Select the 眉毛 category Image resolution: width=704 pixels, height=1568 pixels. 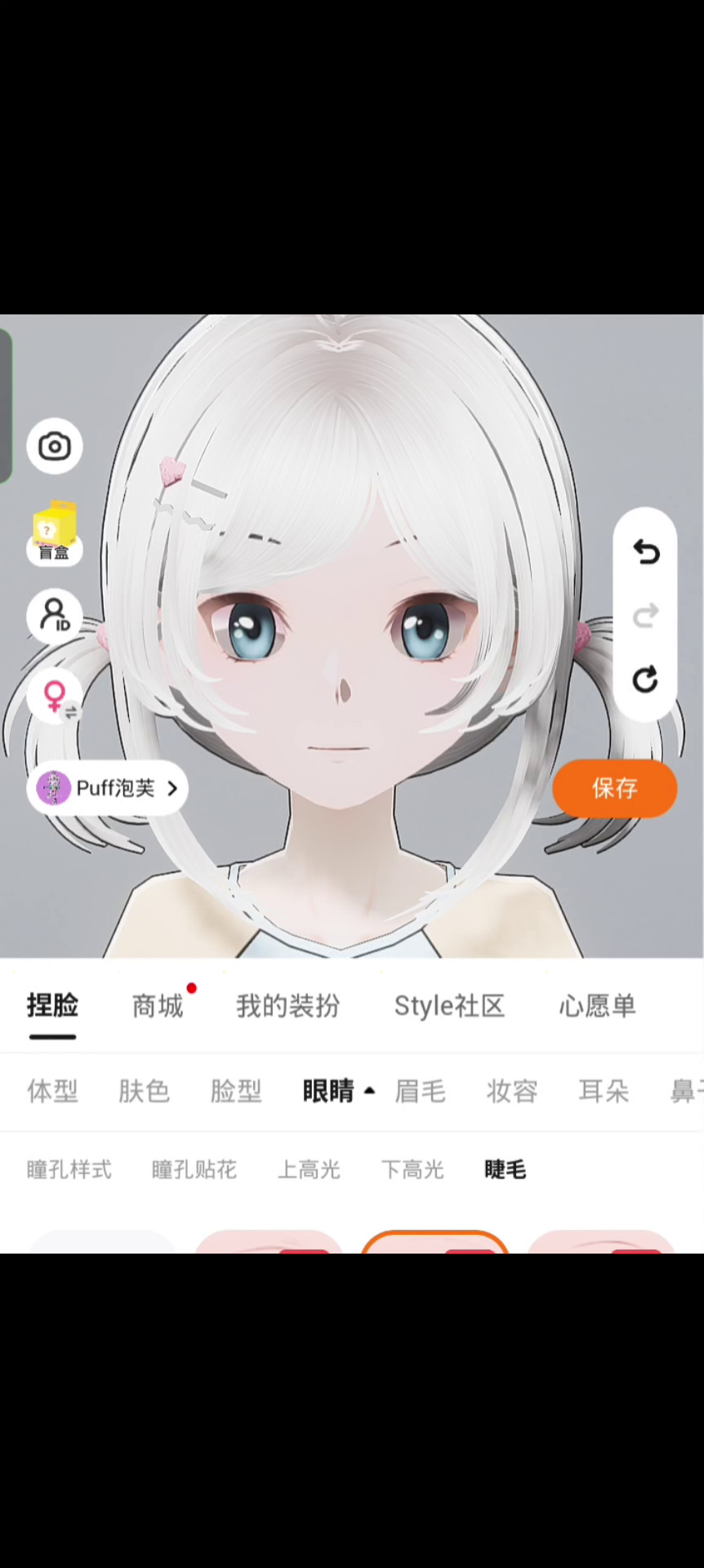pyautogui.click(x=420, y=1091)
